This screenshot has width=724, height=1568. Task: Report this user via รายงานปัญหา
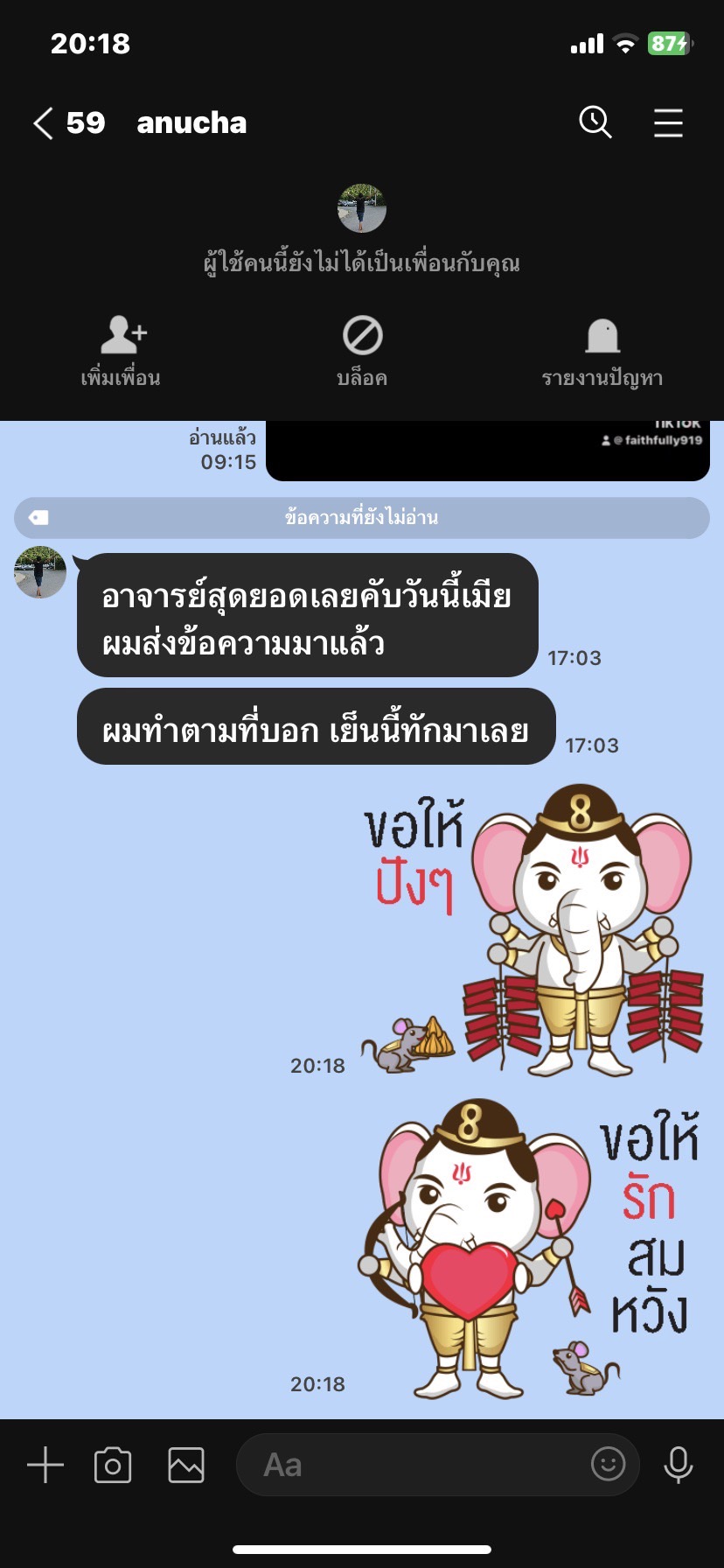602,351
